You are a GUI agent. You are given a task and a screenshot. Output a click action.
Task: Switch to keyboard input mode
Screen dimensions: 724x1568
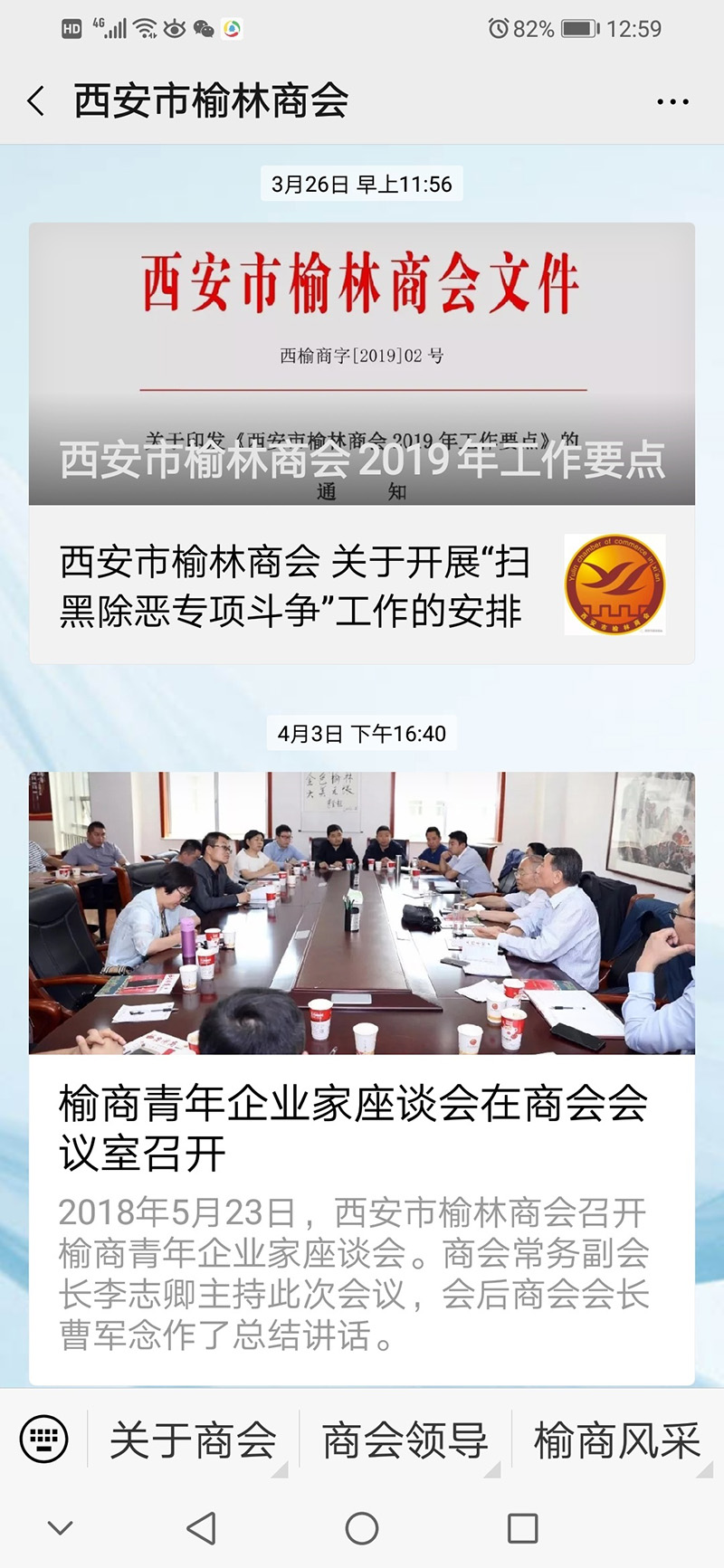point(43,1439)
